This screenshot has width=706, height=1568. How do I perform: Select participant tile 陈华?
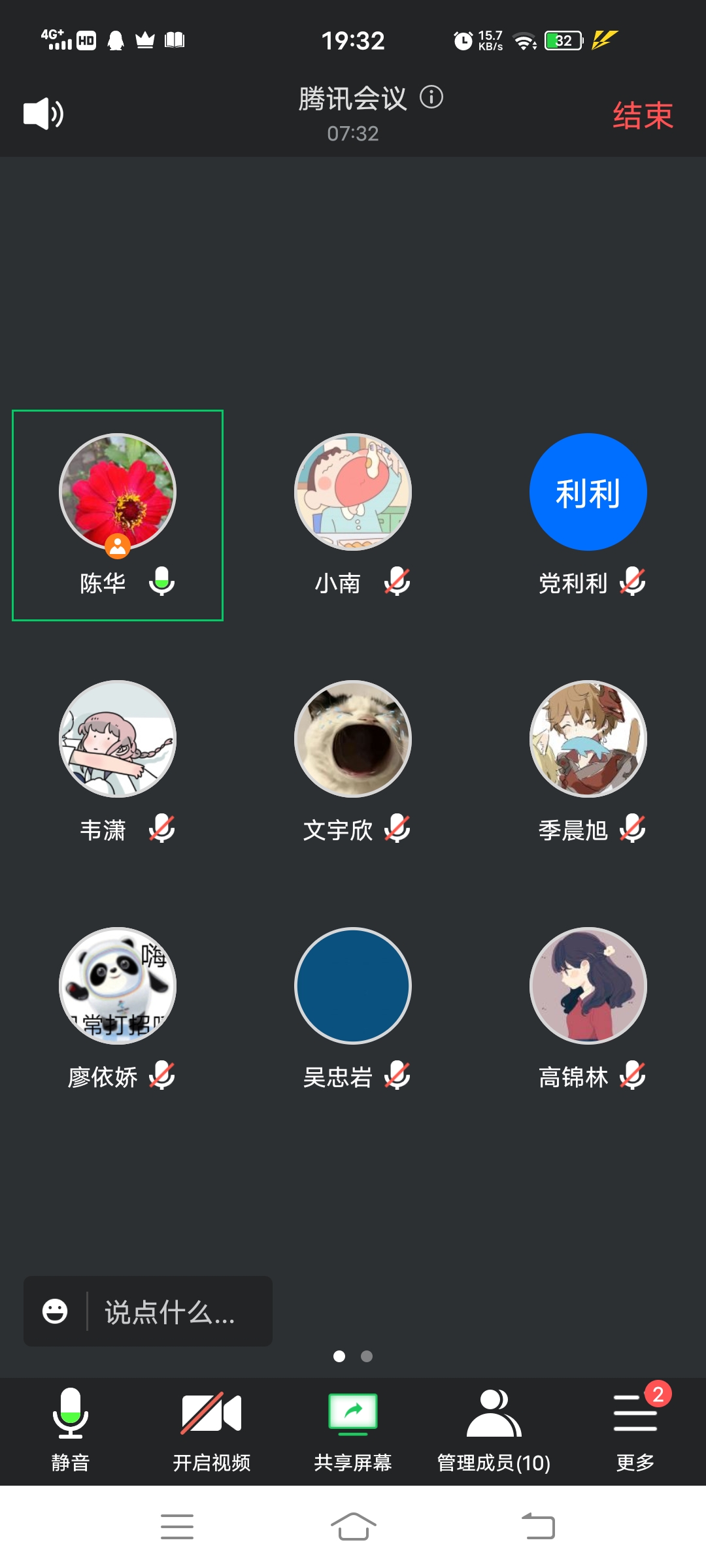[118, 514]
